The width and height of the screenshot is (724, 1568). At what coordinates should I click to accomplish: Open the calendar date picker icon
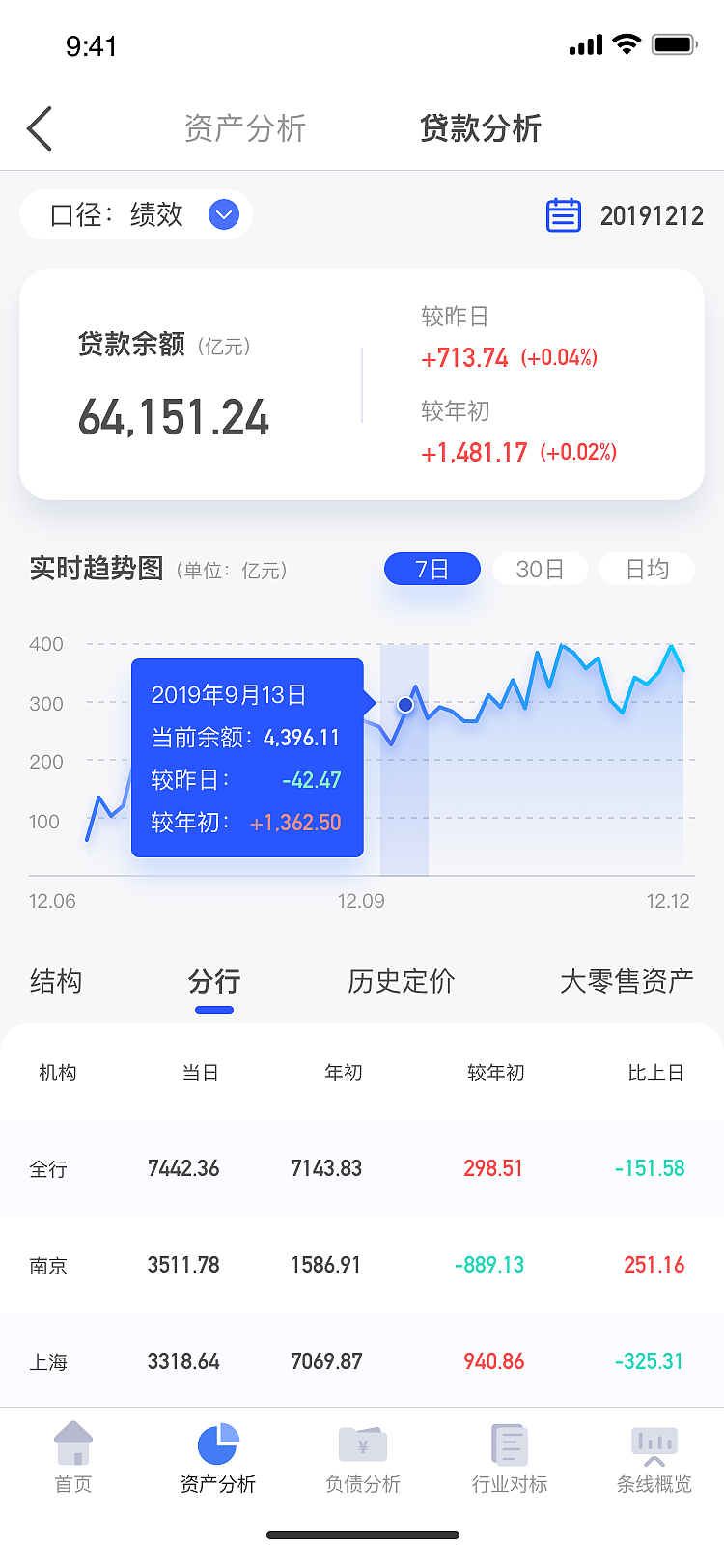point(564,215)
